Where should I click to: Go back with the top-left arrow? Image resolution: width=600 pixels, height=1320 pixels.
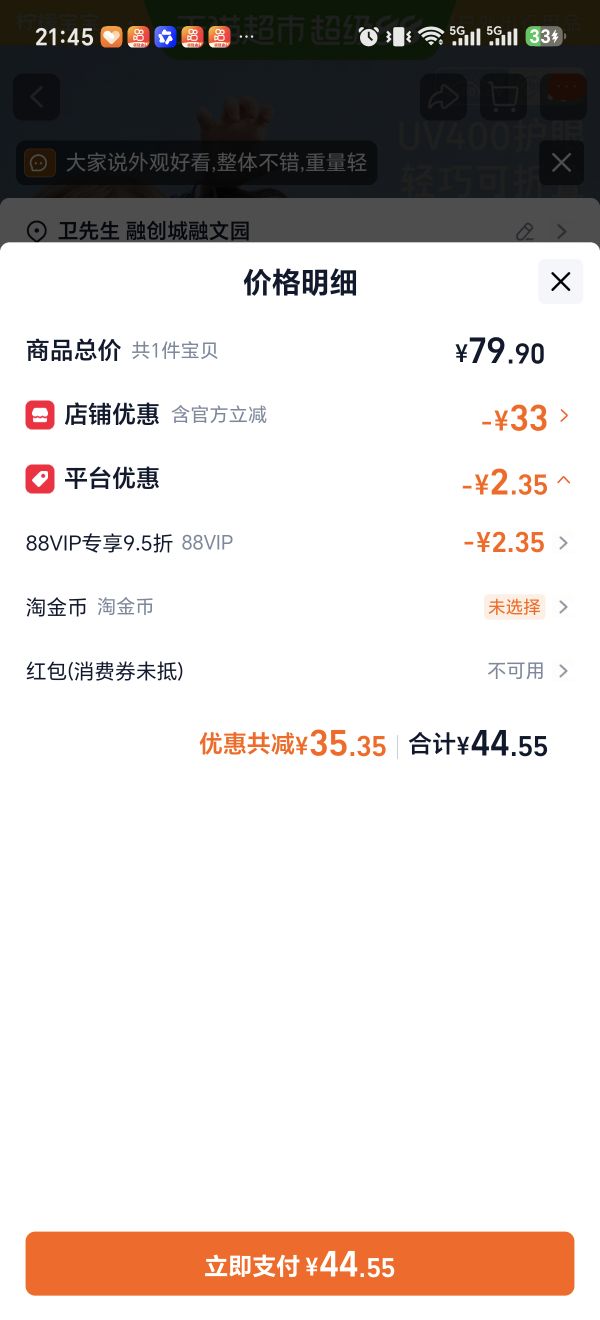click(37, 97)
